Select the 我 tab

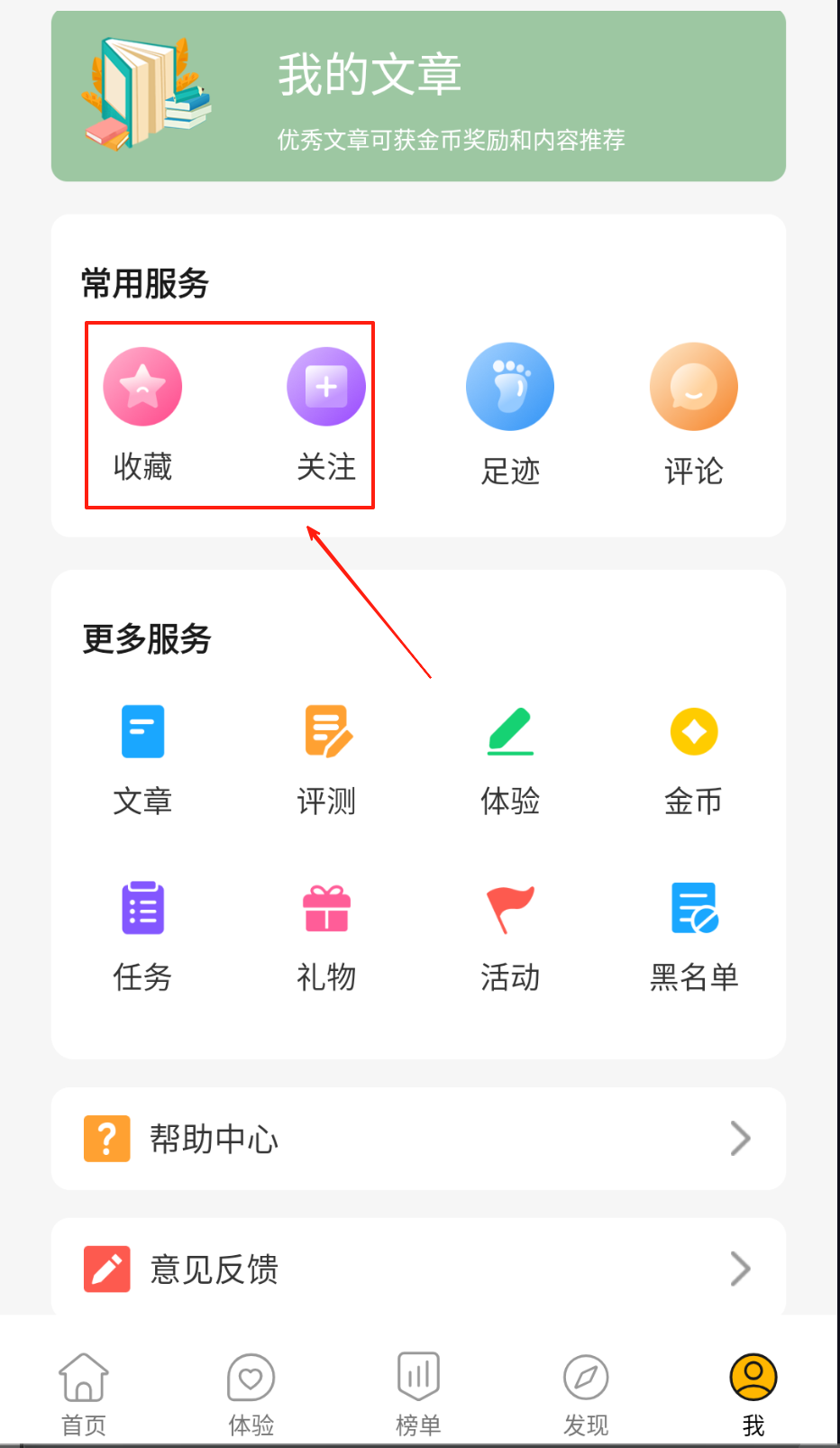tap(753, 1393)
